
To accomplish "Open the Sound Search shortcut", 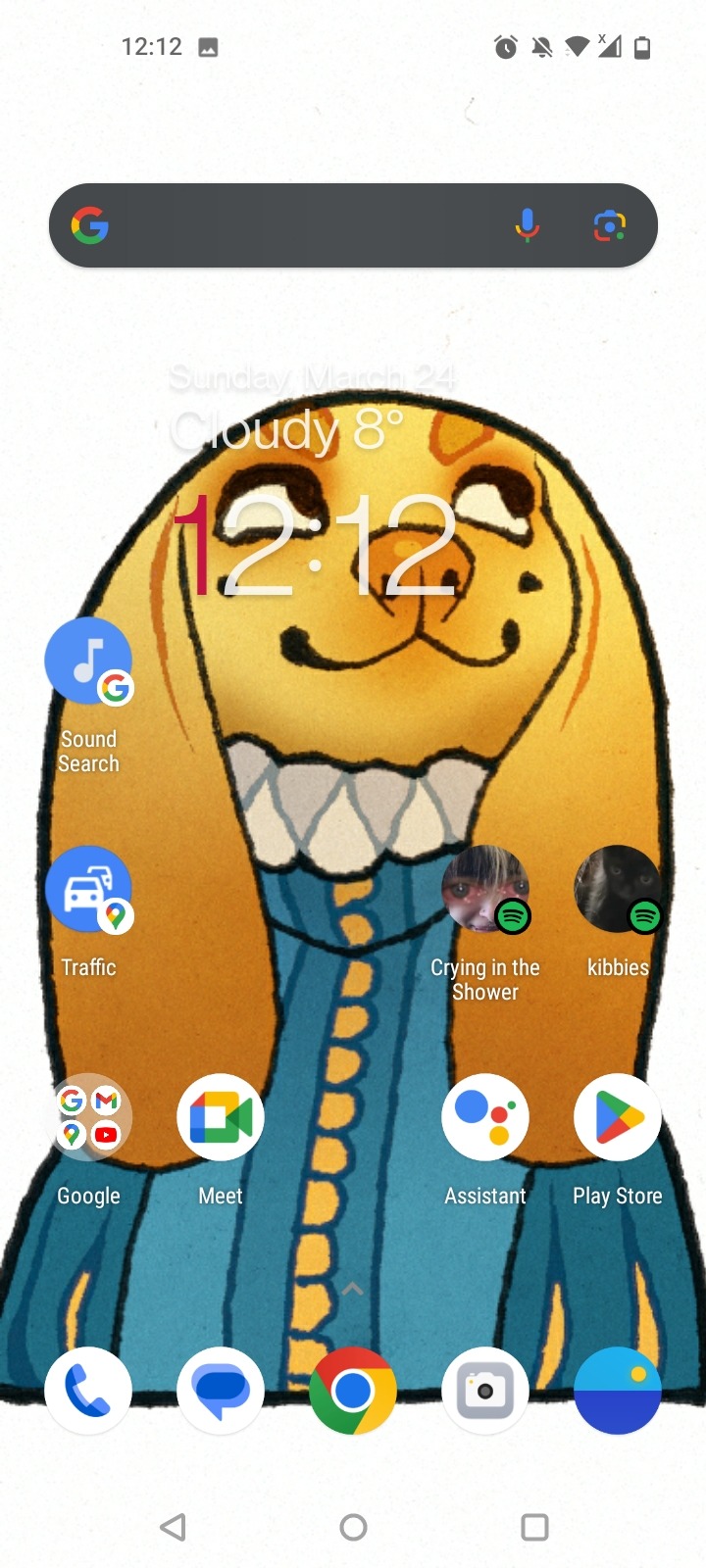I will point(88,662).
